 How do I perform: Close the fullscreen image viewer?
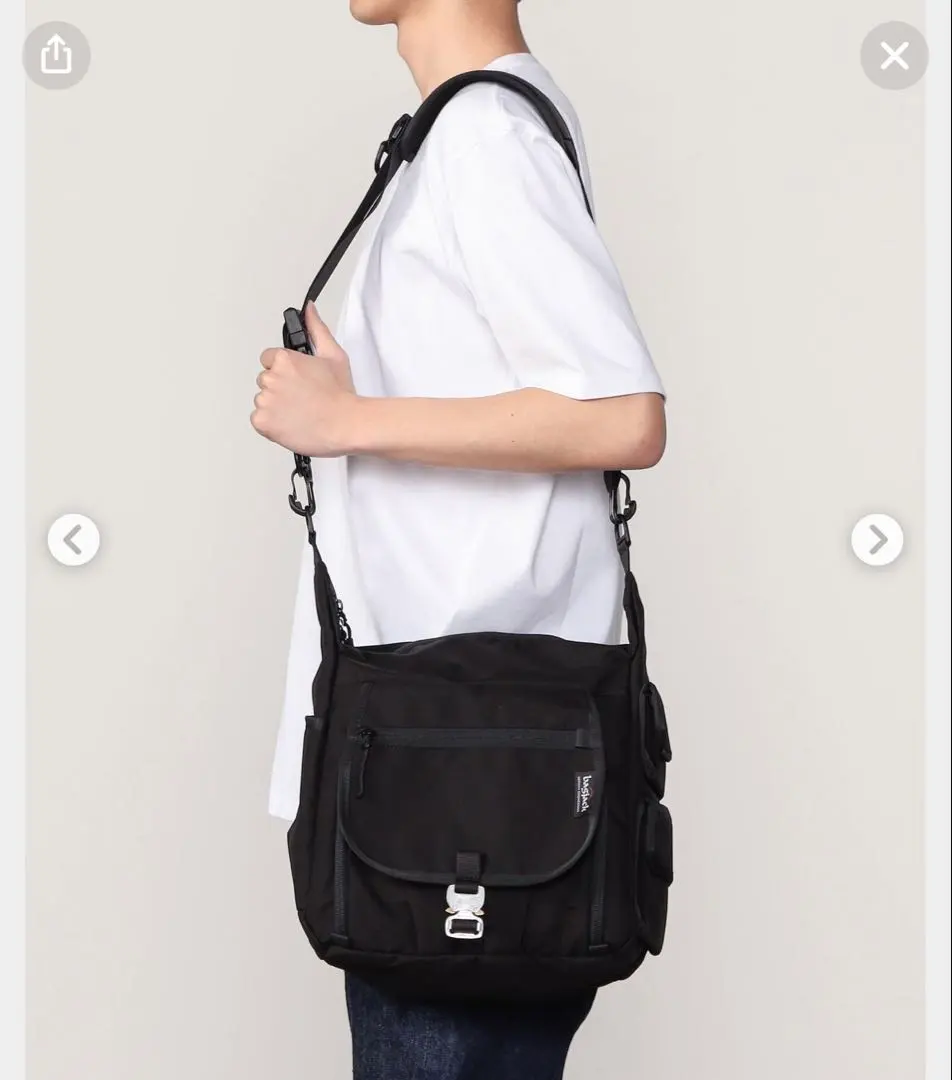click(x=894, y=55)
